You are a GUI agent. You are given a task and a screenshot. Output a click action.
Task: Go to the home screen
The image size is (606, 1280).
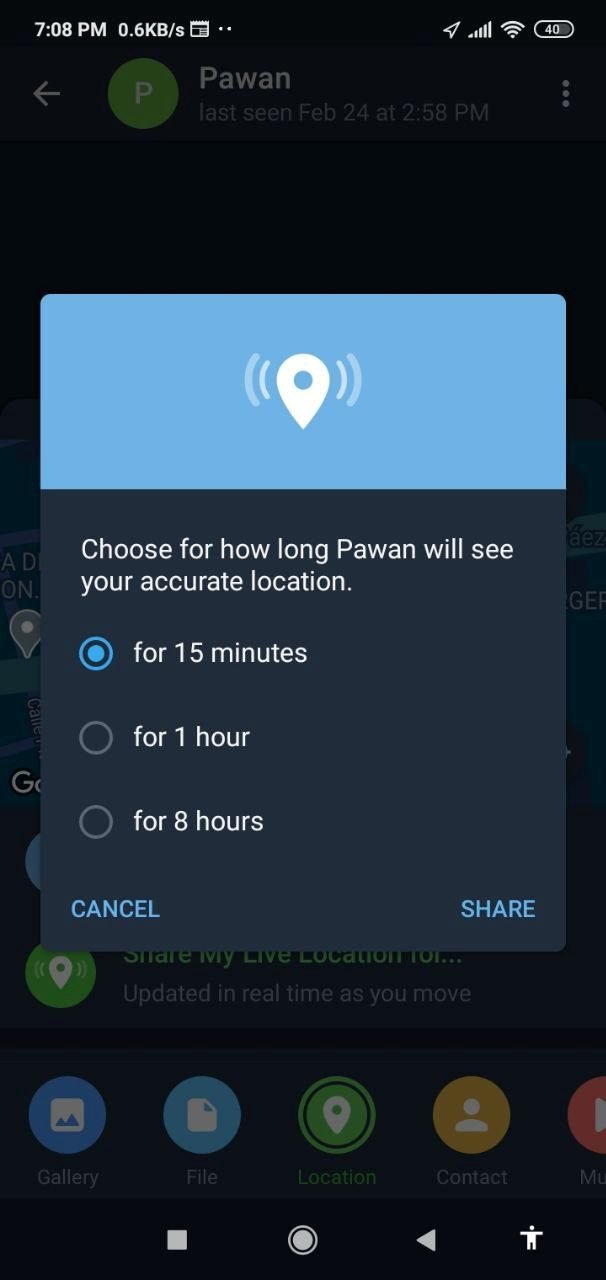click(302, 1240)
